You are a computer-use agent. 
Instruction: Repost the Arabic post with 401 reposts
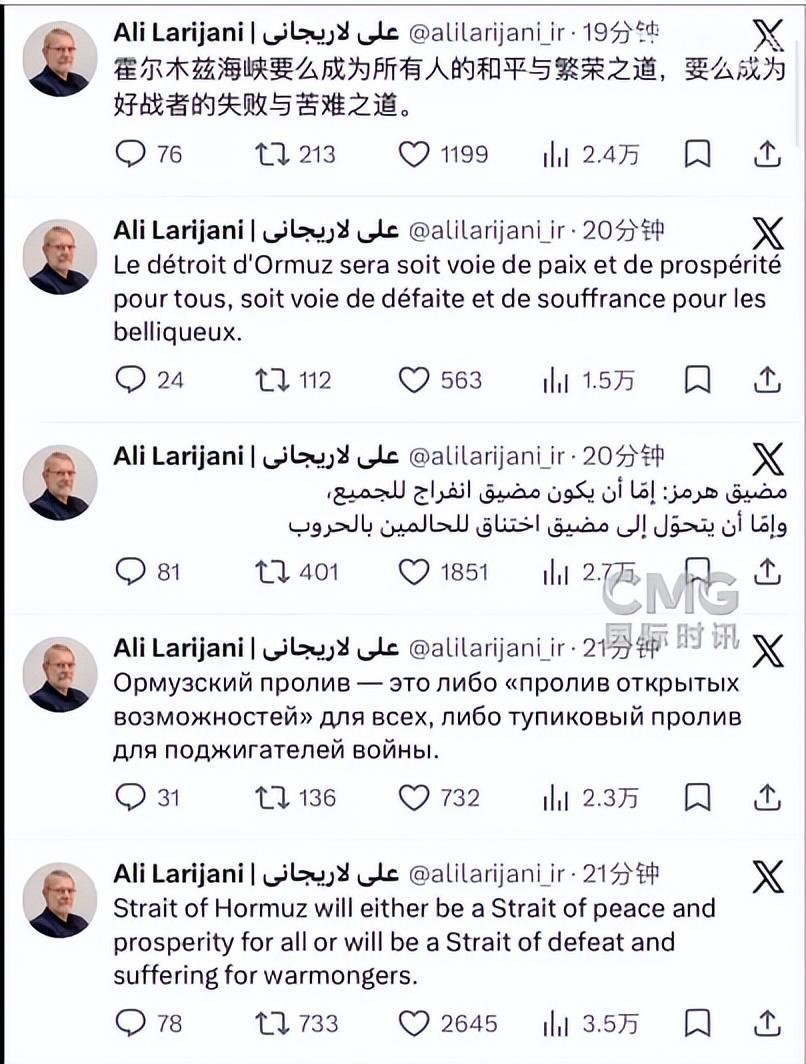(x=271, y=571)
